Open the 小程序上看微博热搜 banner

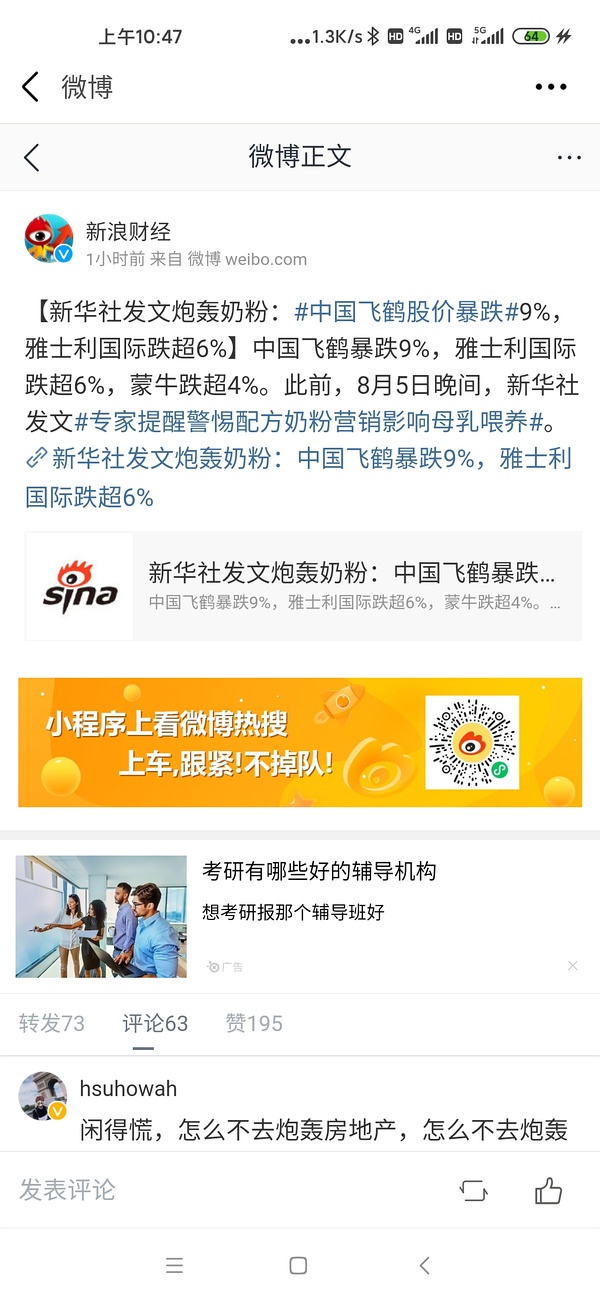[x=300, y=742]
